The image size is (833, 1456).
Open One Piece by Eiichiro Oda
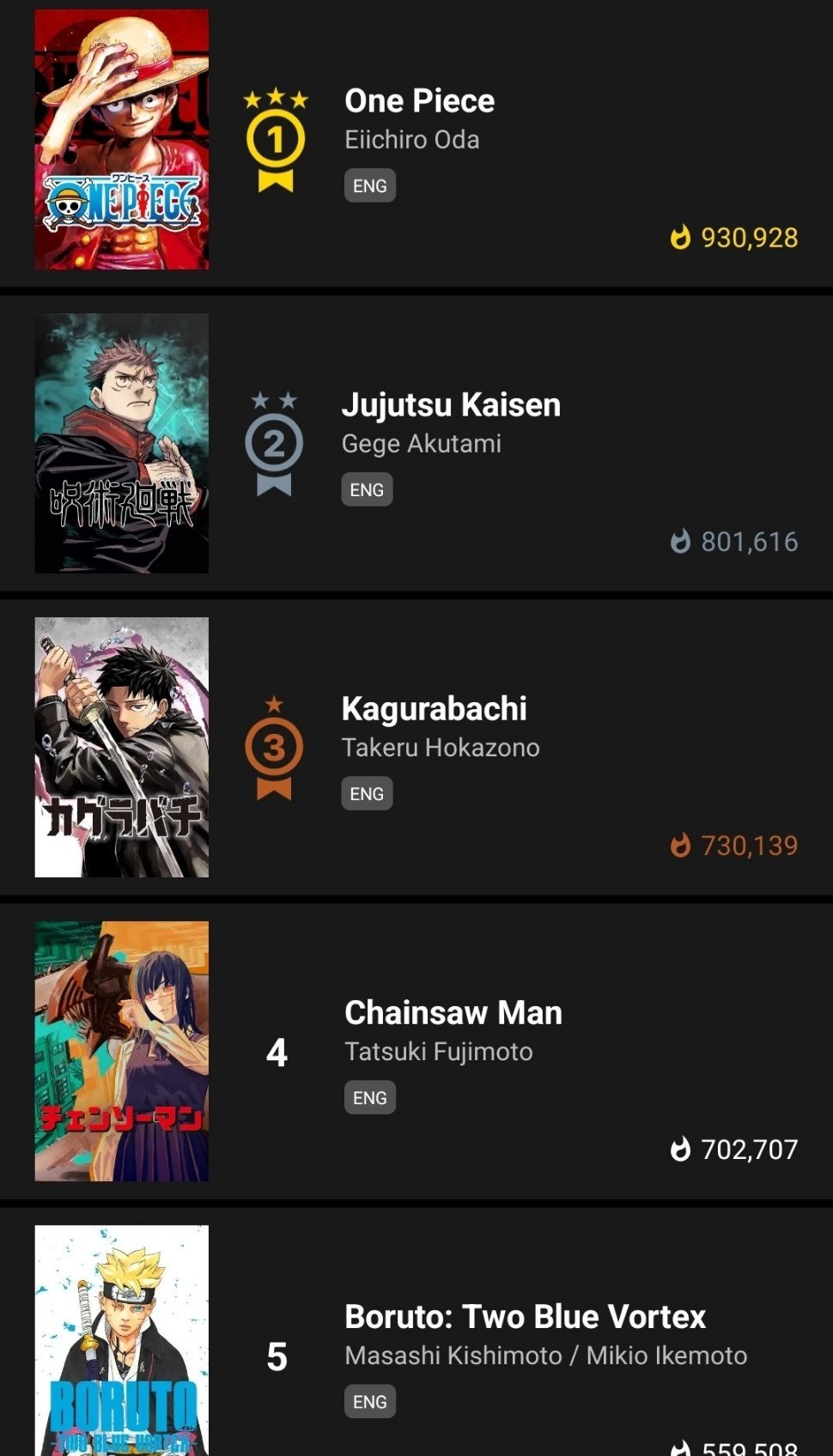419,101
